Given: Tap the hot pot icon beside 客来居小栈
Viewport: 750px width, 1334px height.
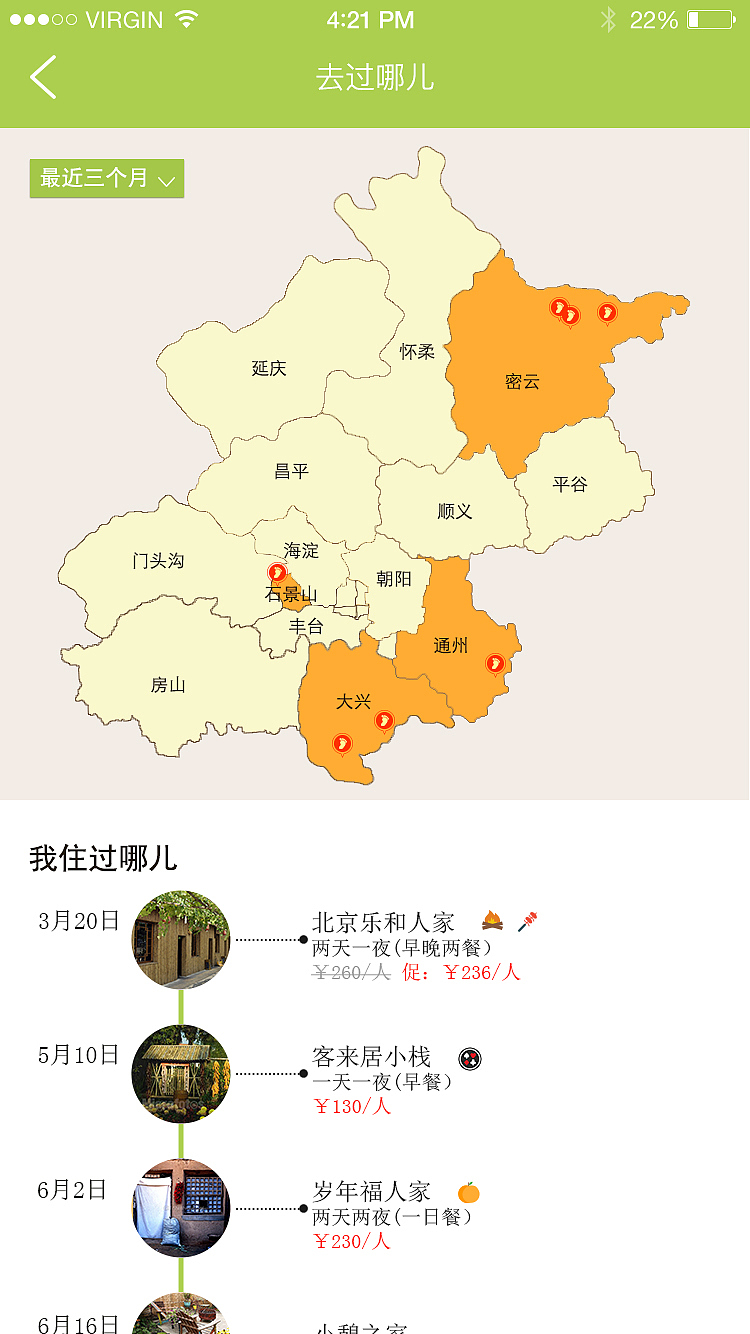Looking at the screenshot, I should 469,1057.
